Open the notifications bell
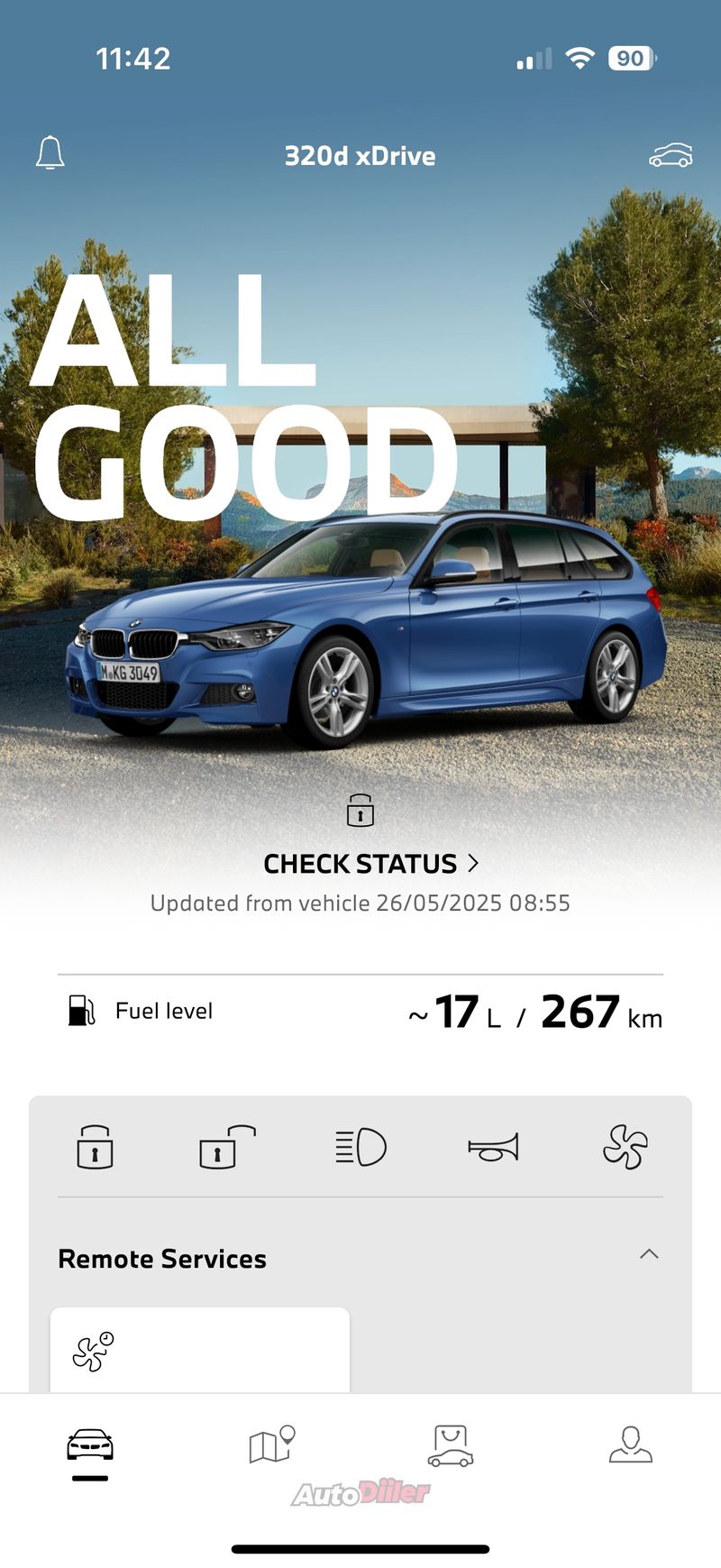 (50, 153)
